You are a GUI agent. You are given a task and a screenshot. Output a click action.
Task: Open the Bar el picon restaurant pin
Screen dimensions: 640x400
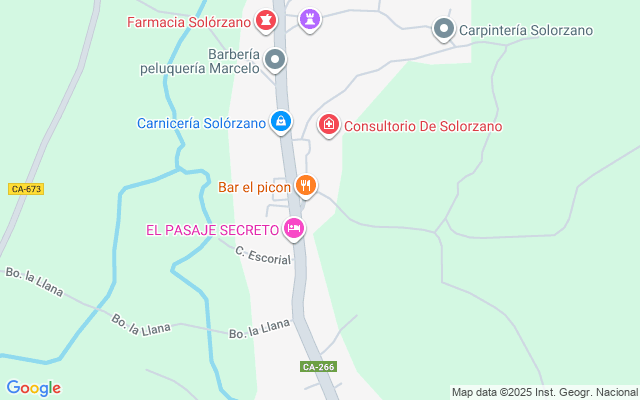coord(306,185)
